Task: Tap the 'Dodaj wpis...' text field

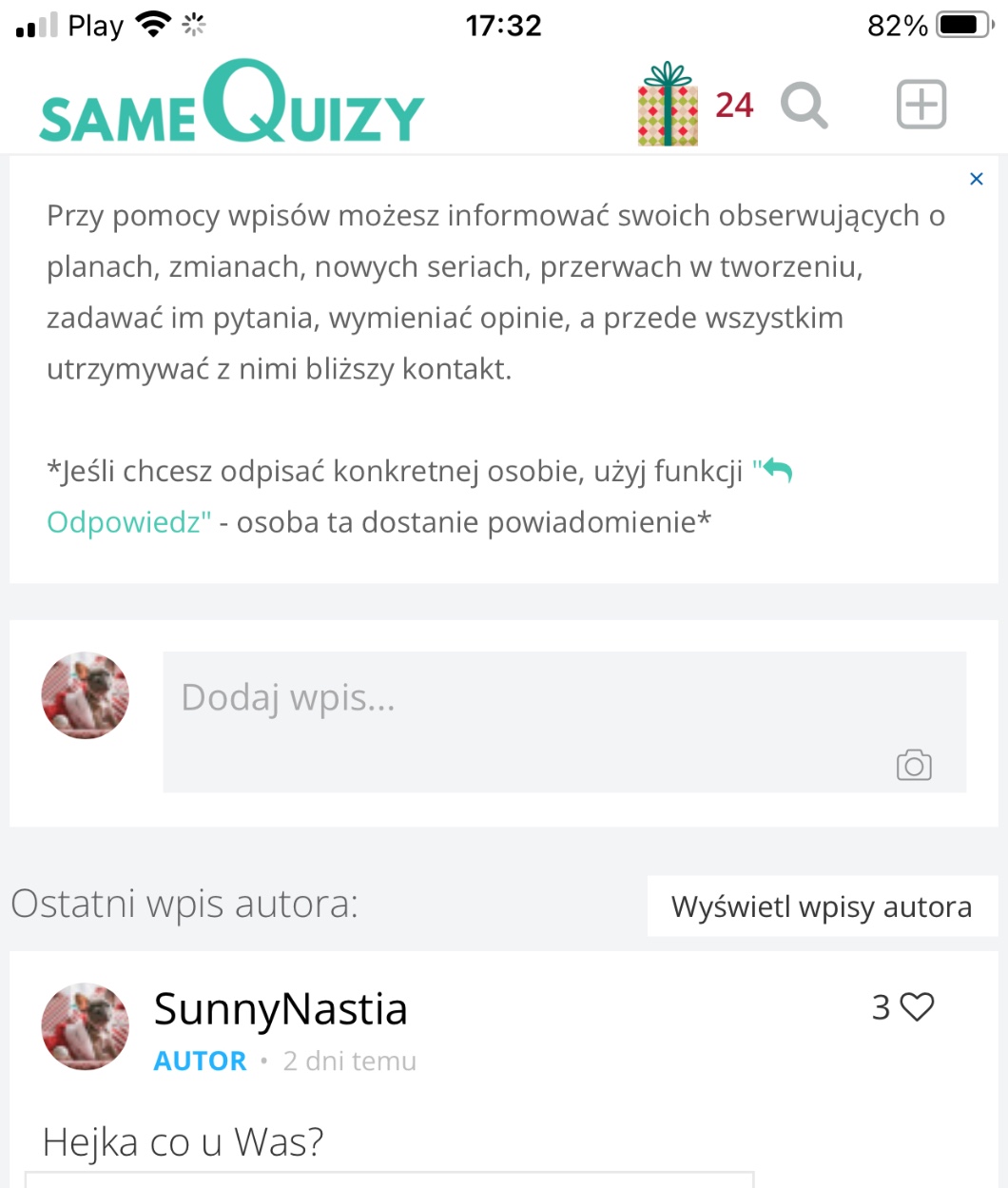Action: (x=533, y=699)
